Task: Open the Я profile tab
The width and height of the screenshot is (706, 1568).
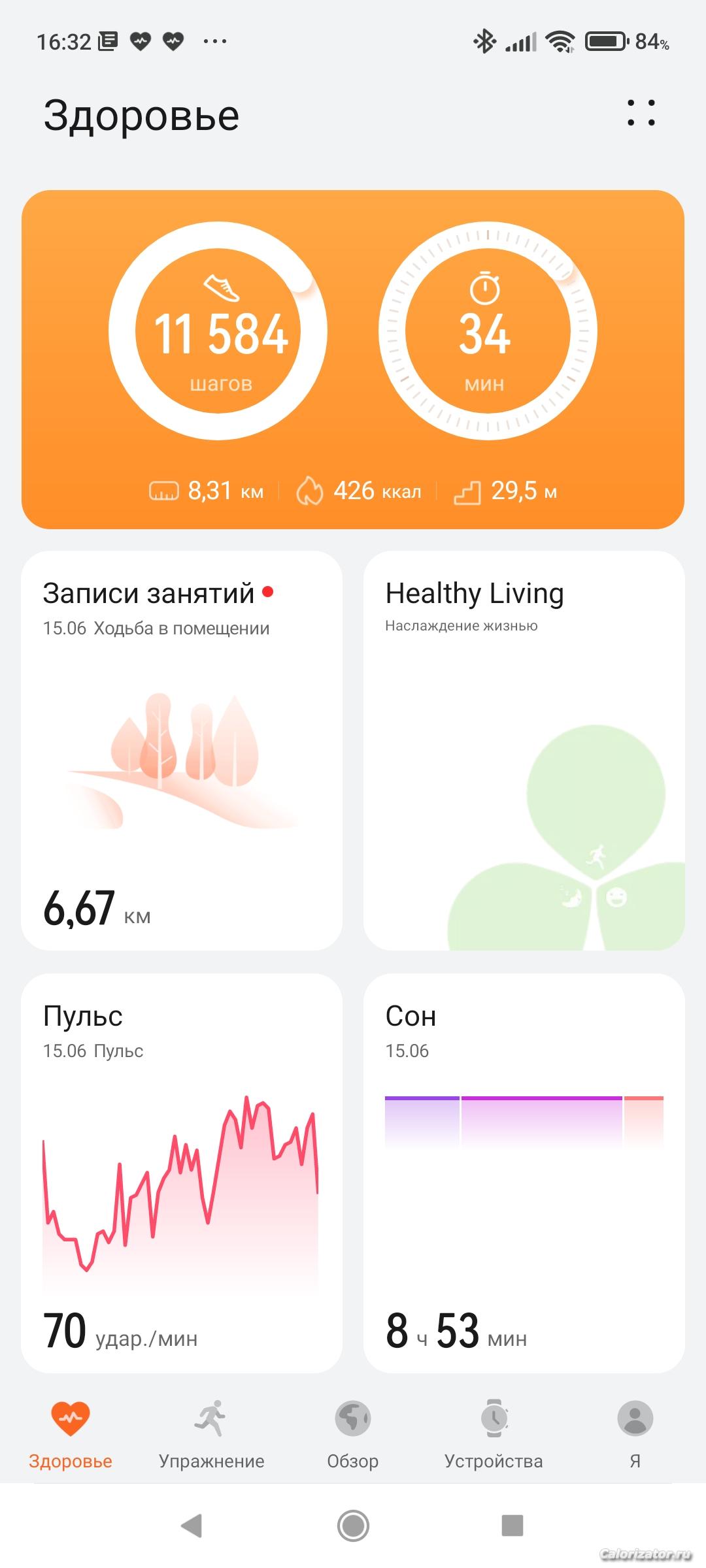Action: [x=635, y=1434]
